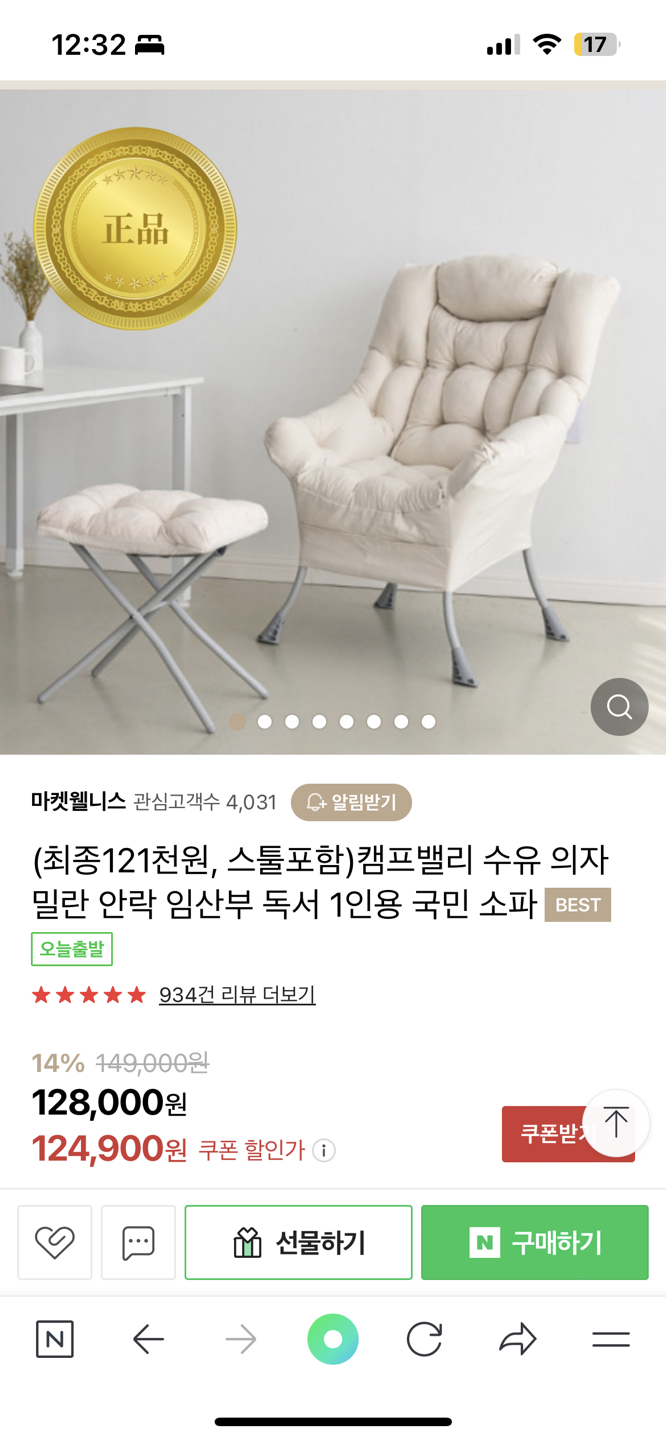666x1440 pixels.
Task: Reload the current page
Action: (424, 1339)
